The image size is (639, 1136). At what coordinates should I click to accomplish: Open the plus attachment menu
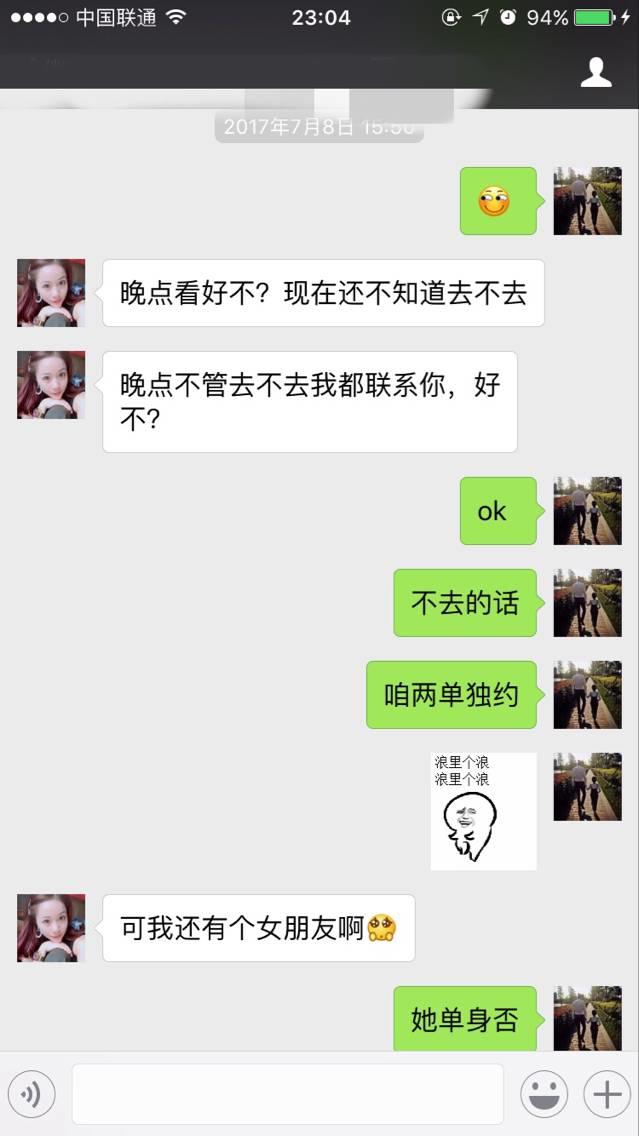pos(607,1095)
